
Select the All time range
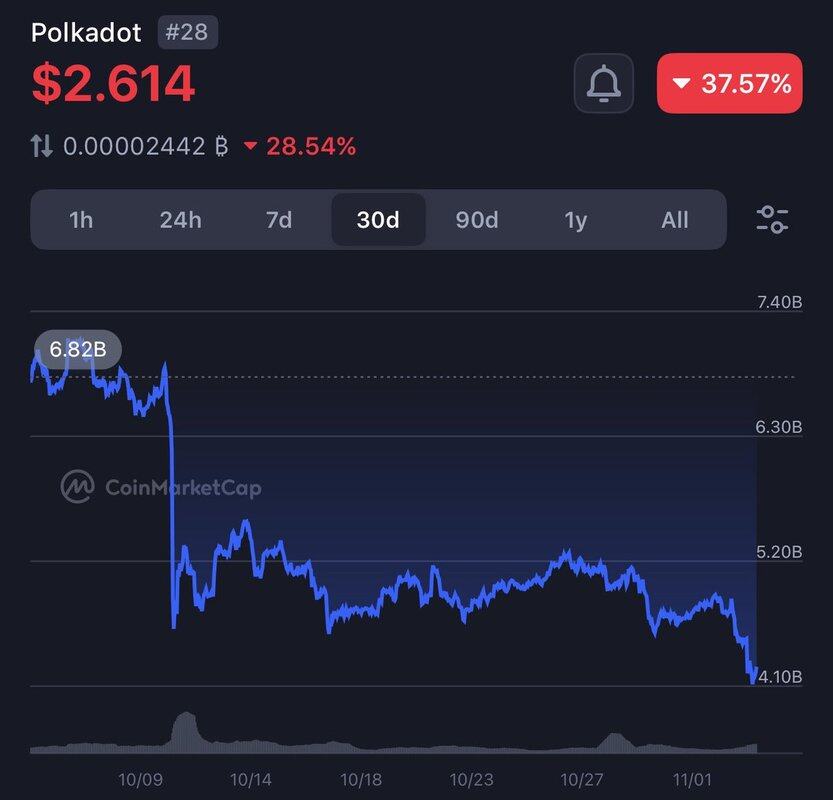tap(675, 219)
